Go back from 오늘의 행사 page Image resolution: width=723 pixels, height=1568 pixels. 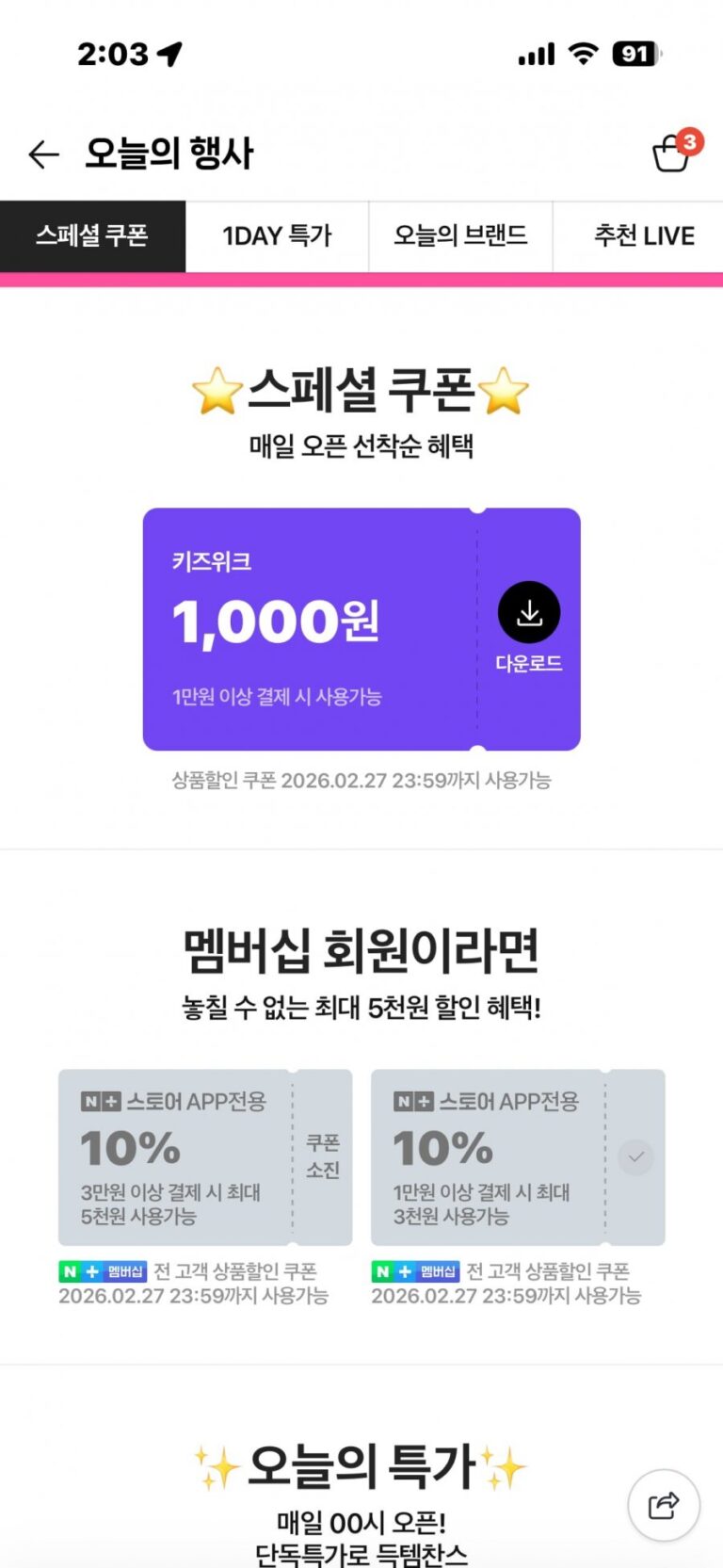click(43, 154)
